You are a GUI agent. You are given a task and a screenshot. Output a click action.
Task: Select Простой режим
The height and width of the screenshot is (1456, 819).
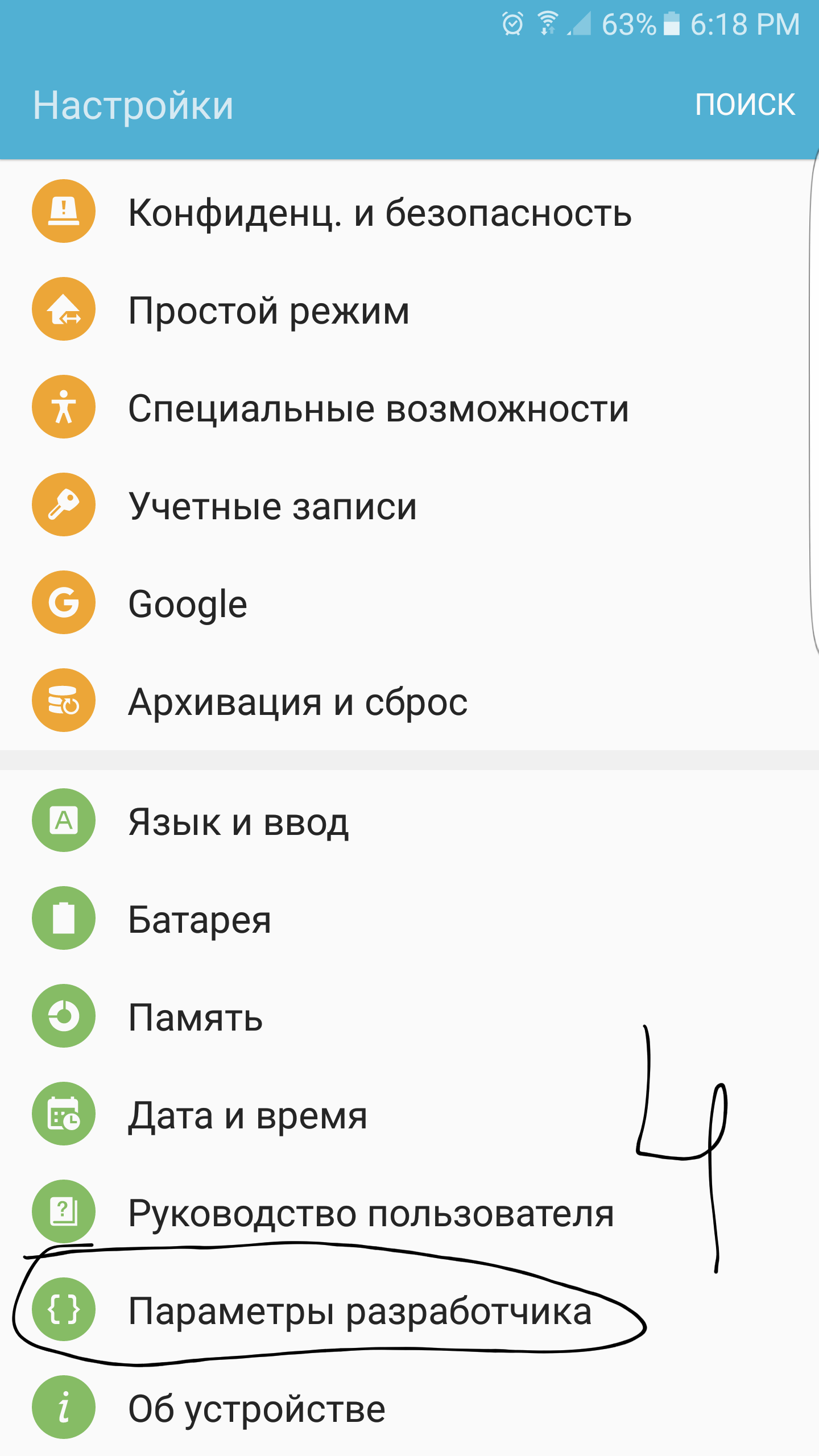point(268,310)
